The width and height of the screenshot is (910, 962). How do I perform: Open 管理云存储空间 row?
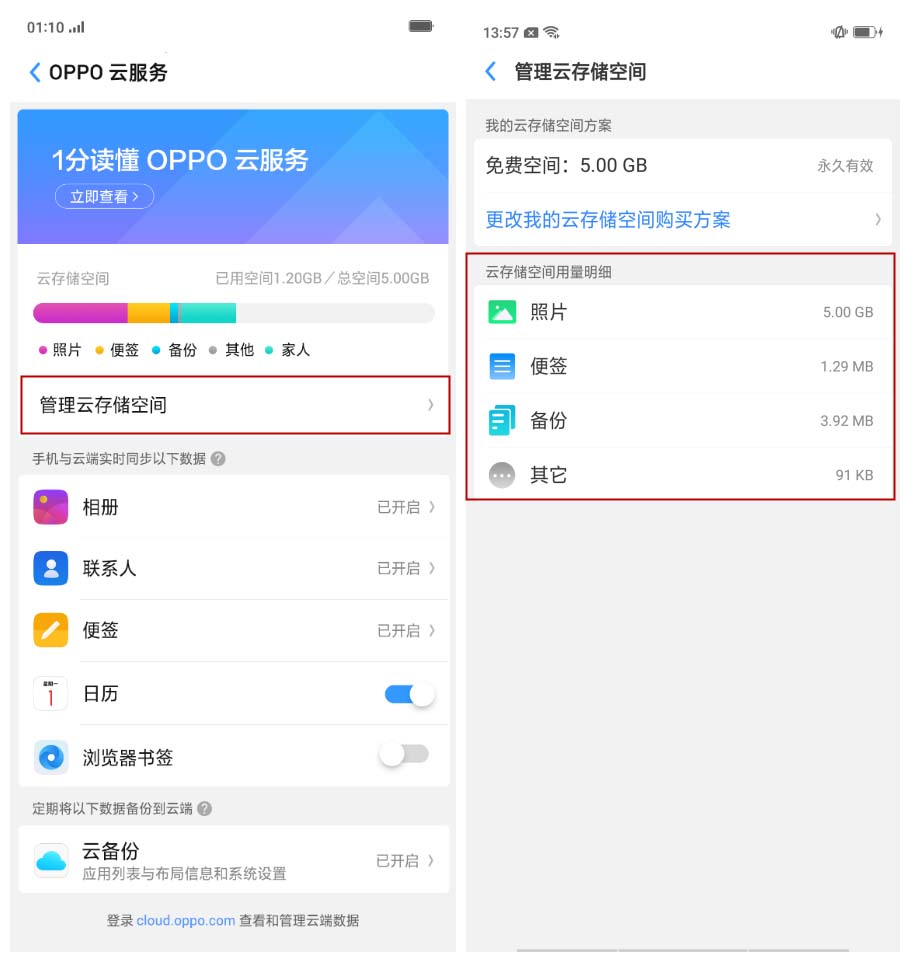click(235, 405)
